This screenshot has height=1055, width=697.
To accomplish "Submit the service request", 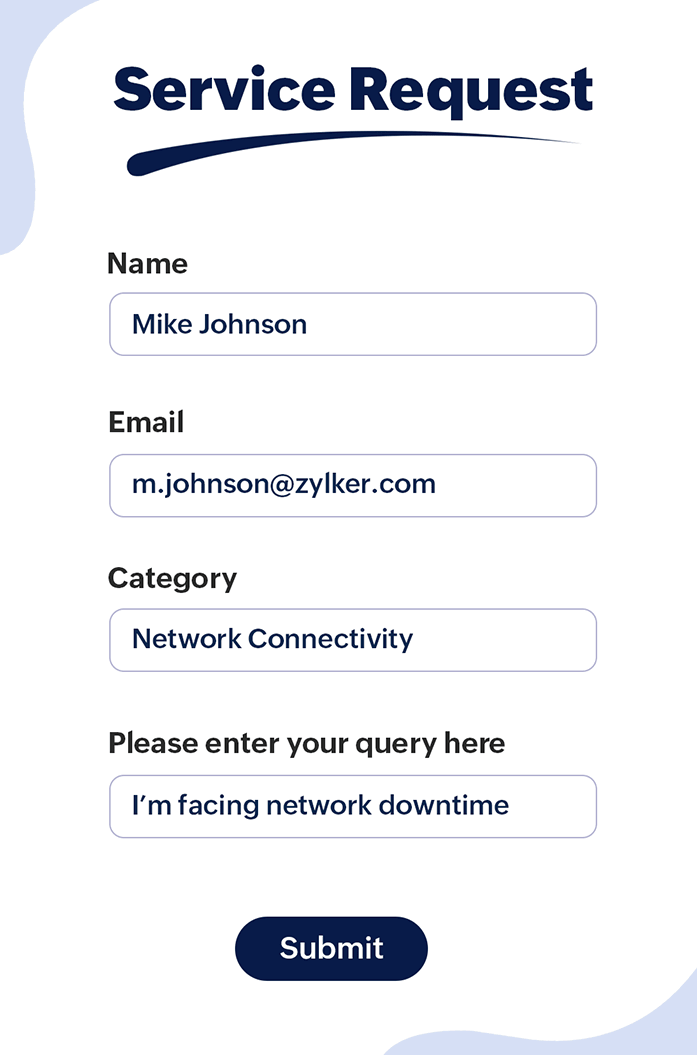I will tap(331, 948).
